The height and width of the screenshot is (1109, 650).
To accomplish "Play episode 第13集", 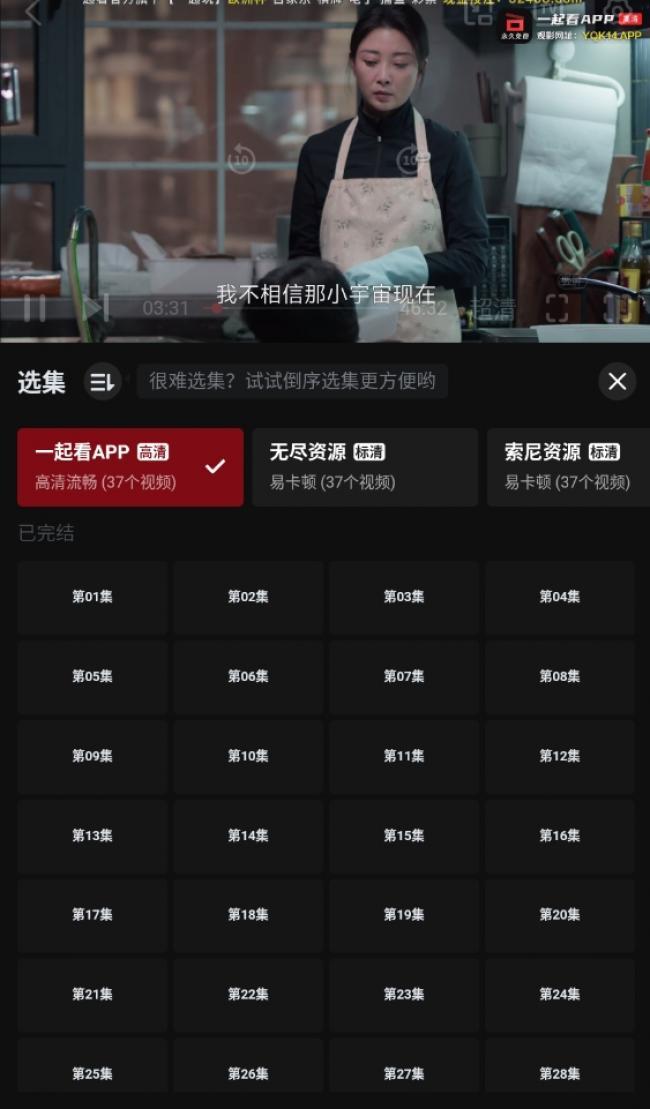I will [92, 835].
